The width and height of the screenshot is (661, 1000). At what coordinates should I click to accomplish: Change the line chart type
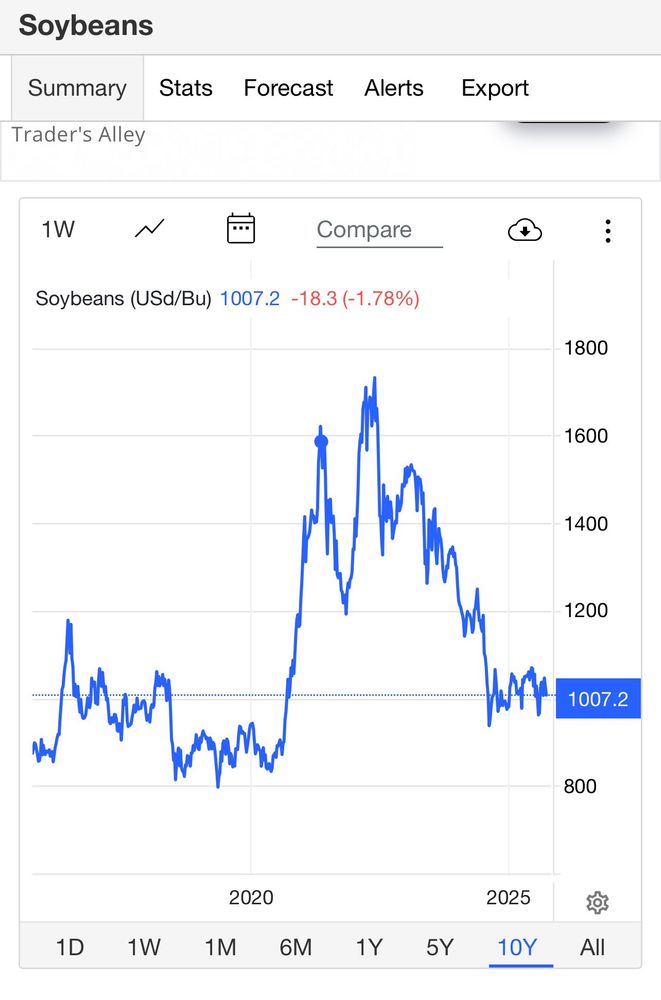tap(150, 230)
